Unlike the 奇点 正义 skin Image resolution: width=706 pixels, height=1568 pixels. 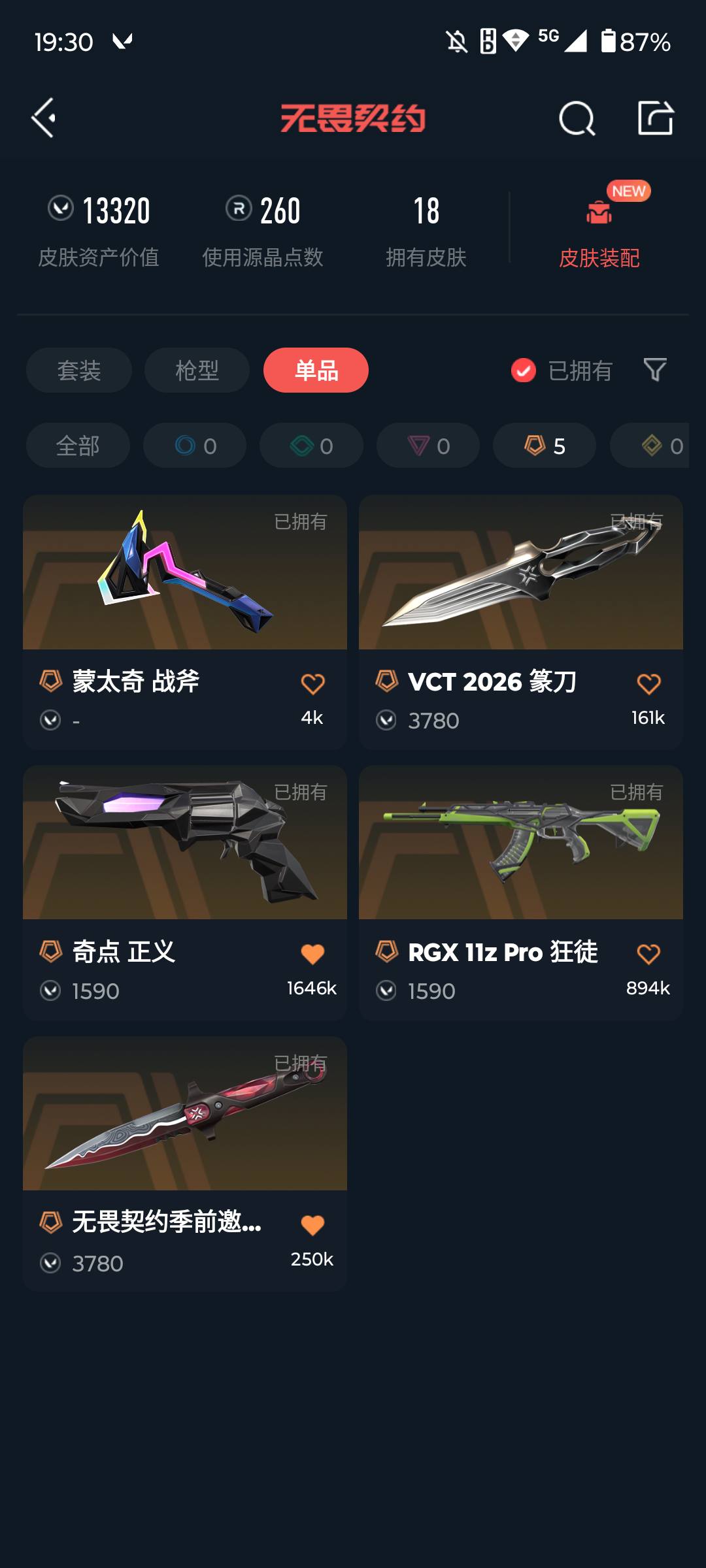(x=312, y=955)
